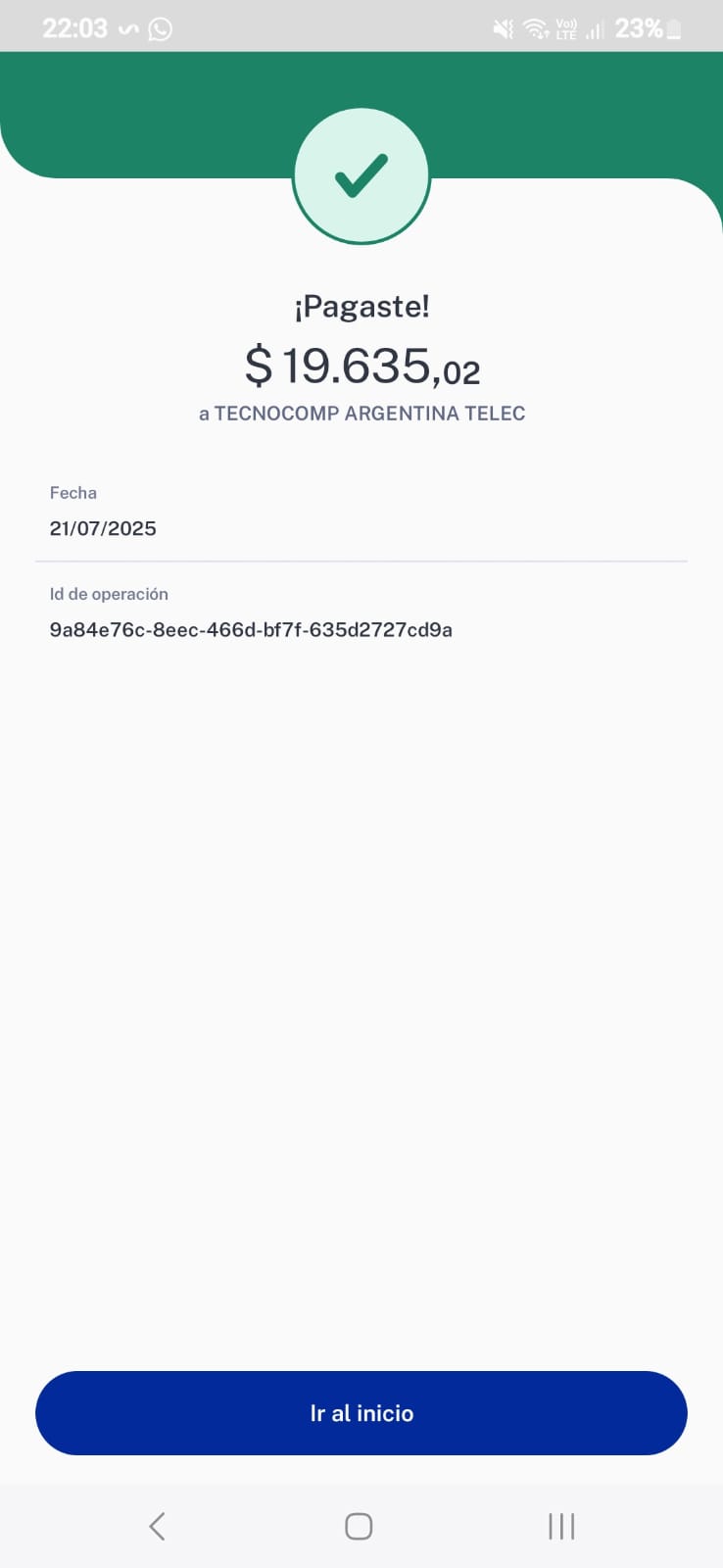Go back with the system back arrow

(x=157, y=1526)
